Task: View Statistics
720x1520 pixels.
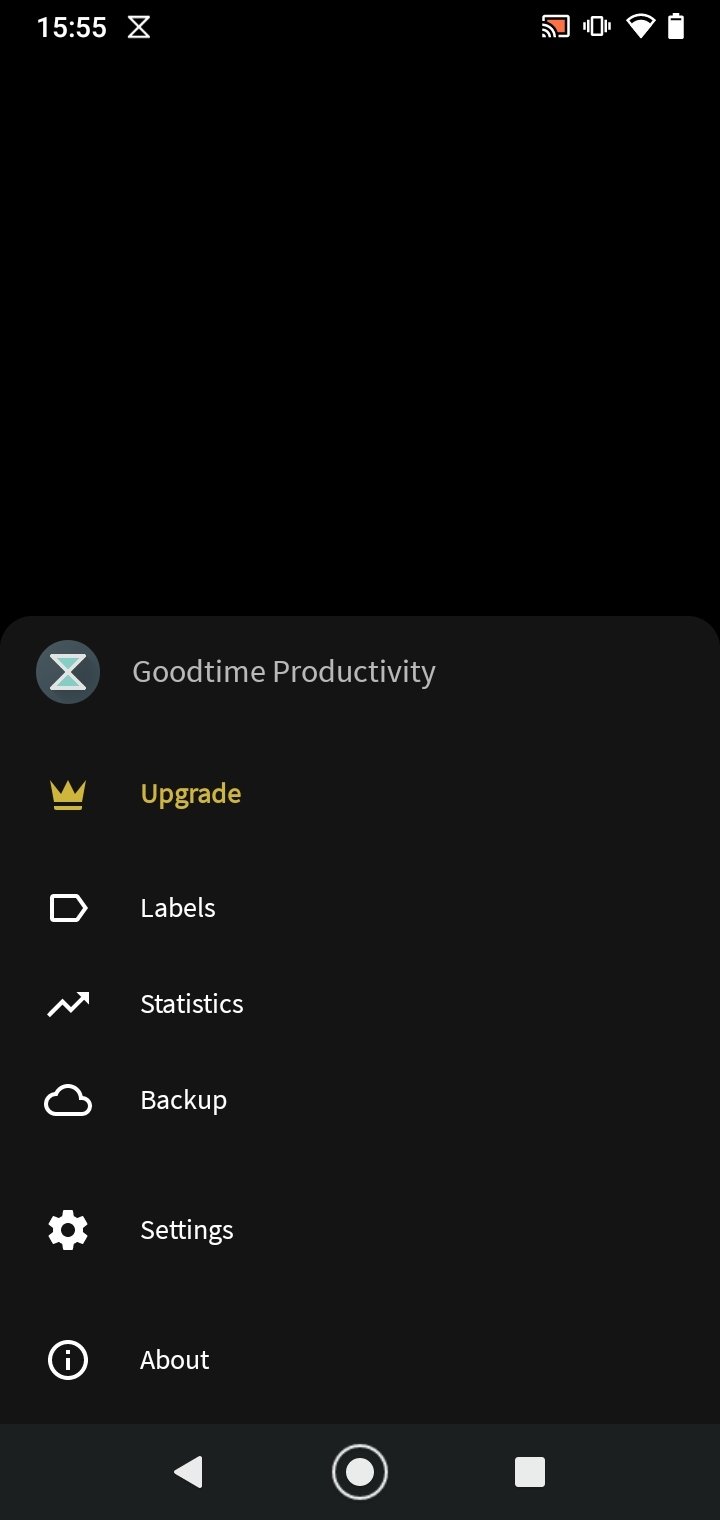Action: coord(360,1004)
